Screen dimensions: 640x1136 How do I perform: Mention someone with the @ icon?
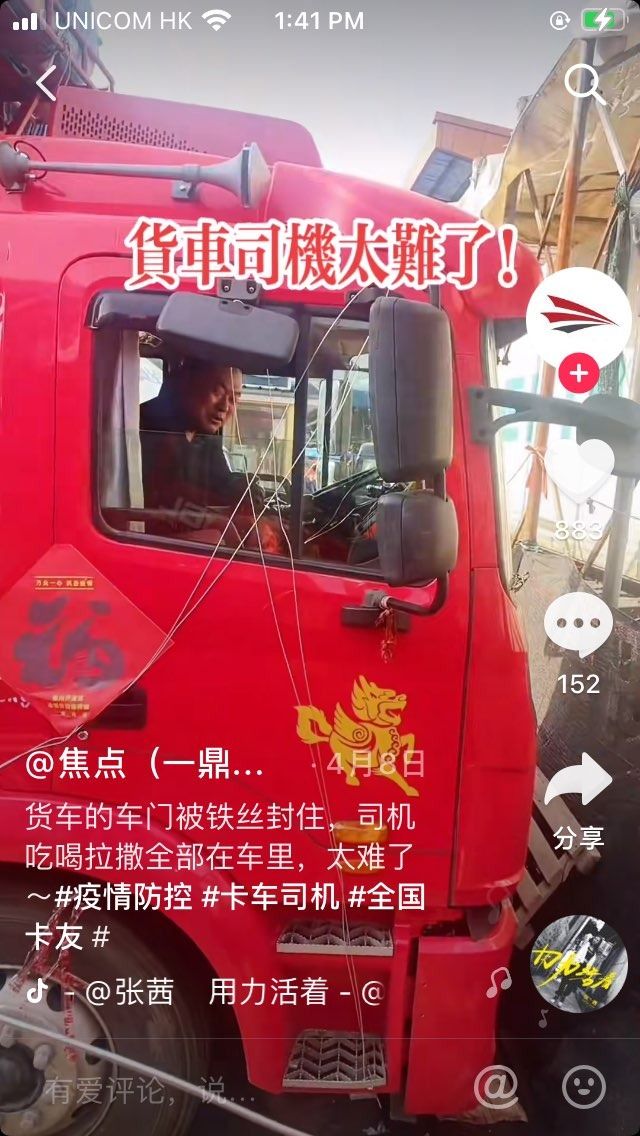click(496, 1086)
